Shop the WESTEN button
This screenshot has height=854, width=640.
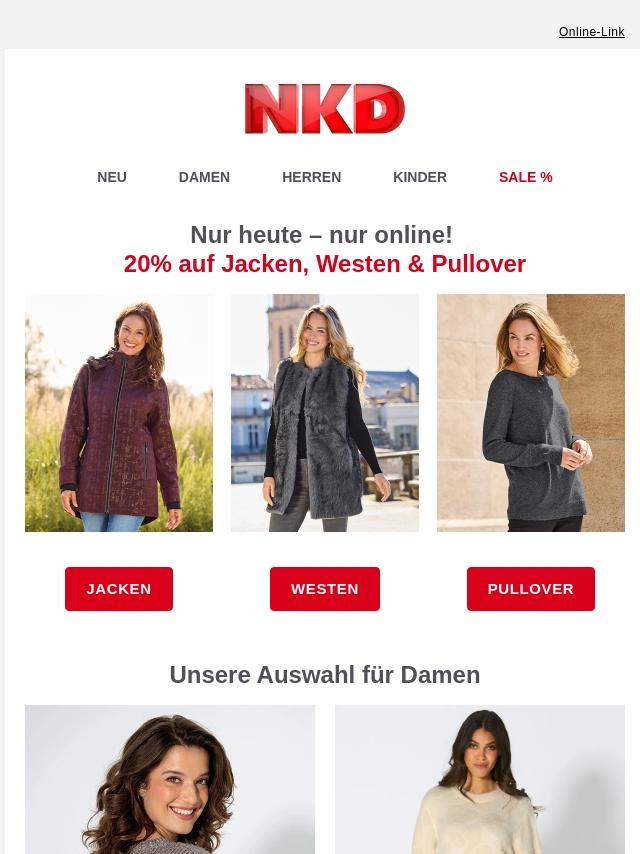[325, 589]
